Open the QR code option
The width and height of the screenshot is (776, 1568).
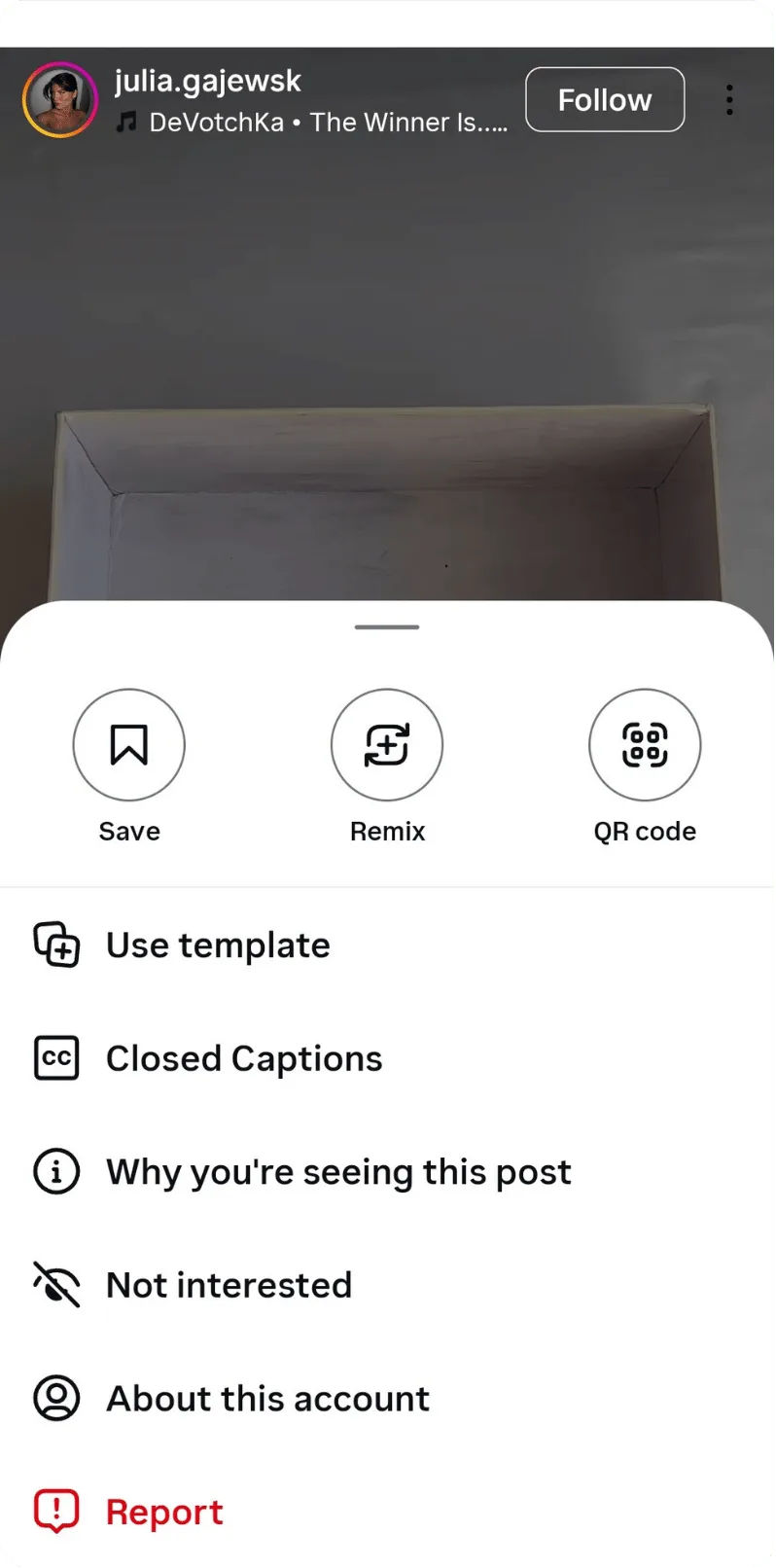[645, 745]
